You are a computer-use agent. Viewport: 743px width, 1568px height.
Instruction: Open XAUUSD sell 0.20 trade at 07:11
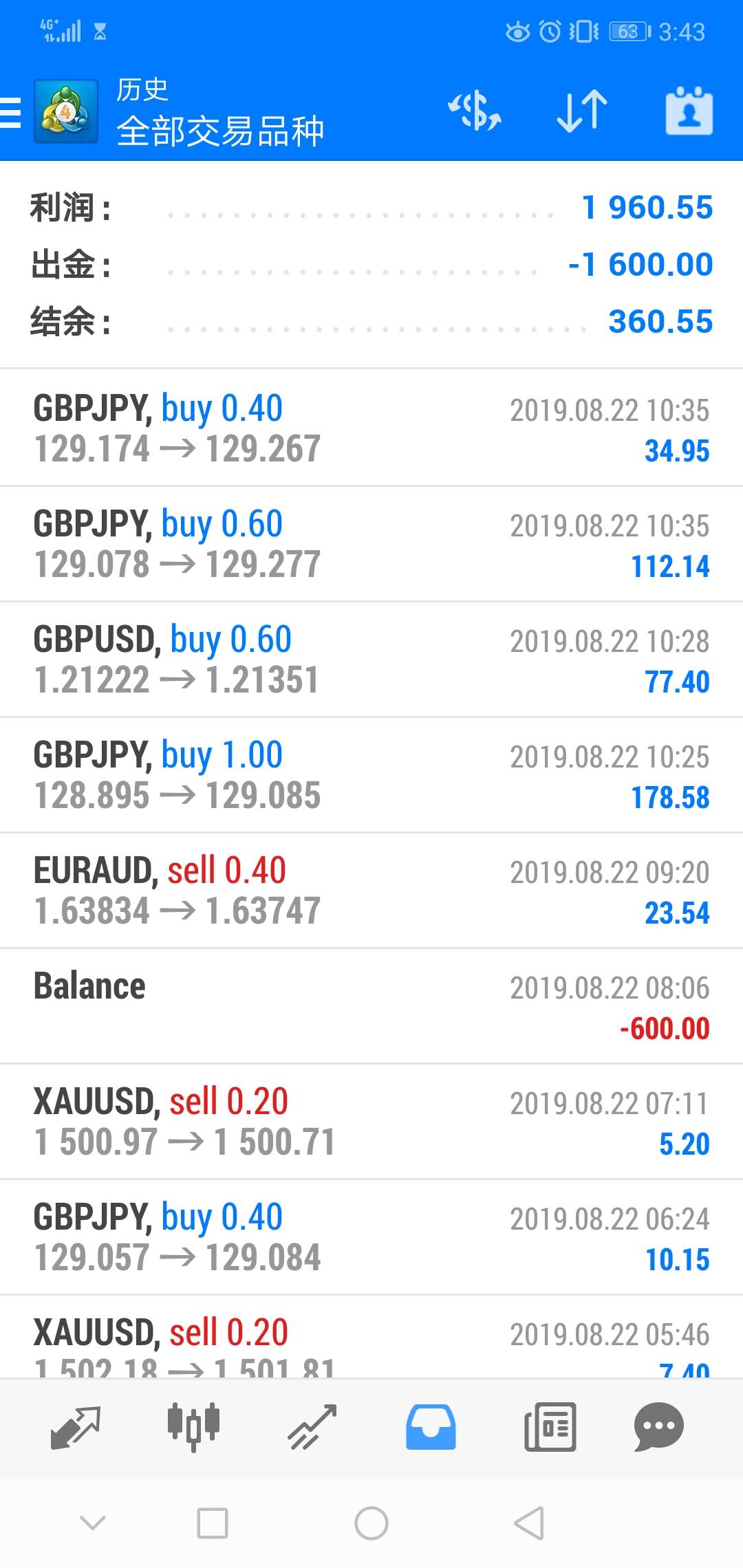371,1121
